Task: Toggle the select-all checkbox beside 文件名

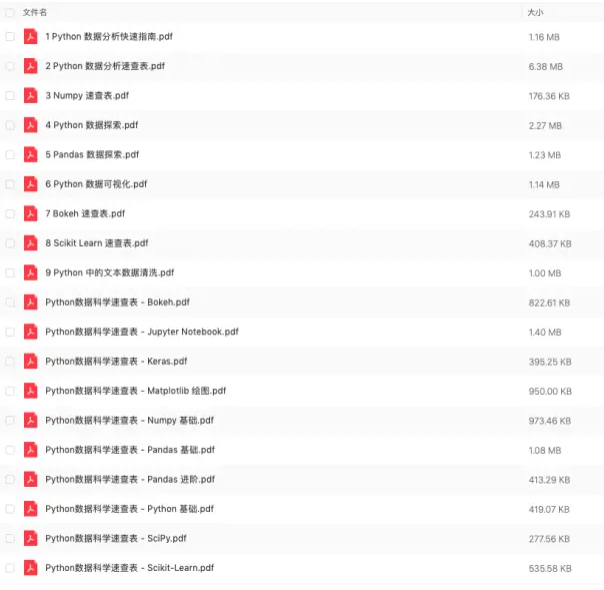Action: pyautogui.click(x=10, y=12)
